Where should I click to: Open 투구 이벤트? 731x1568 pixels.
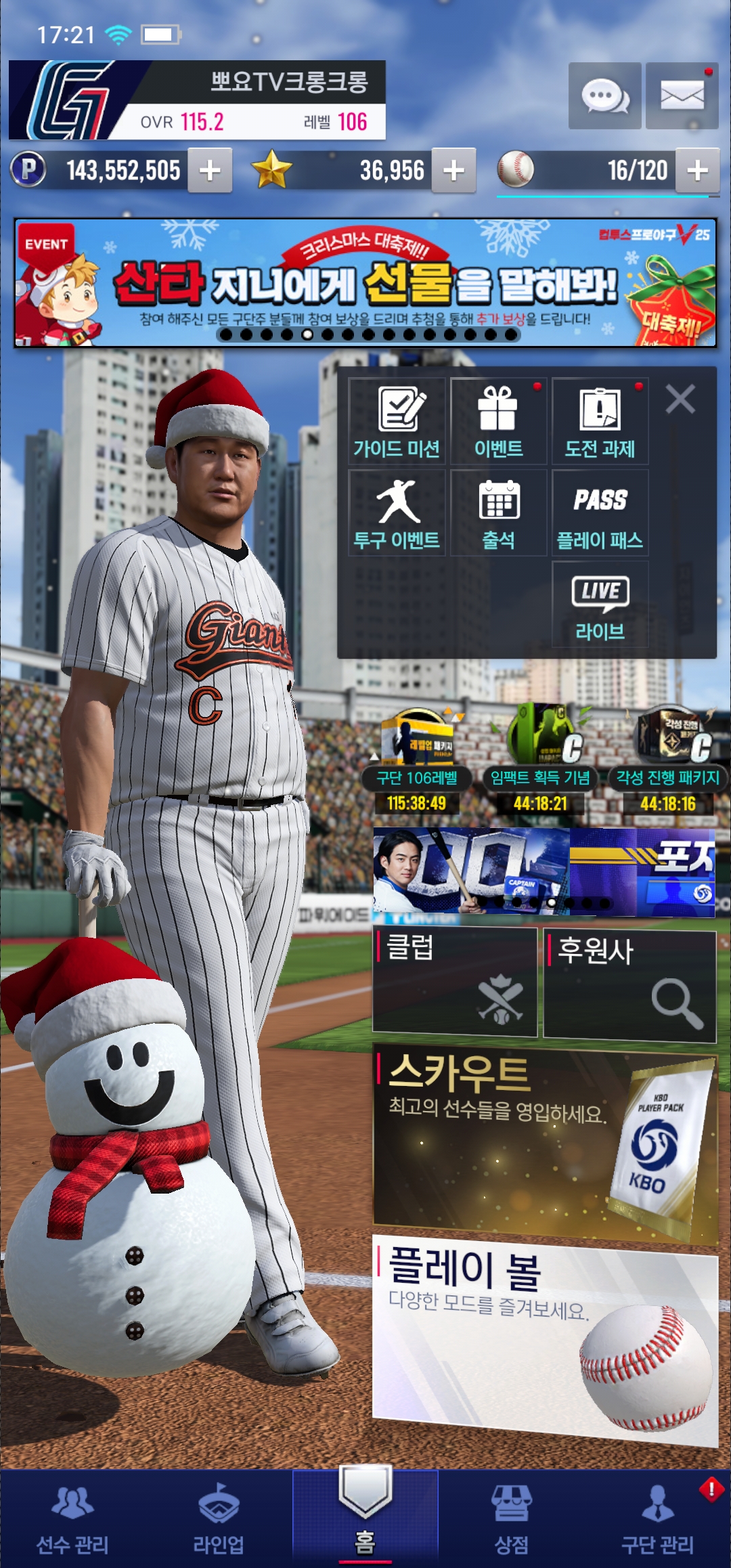(397, 513)
